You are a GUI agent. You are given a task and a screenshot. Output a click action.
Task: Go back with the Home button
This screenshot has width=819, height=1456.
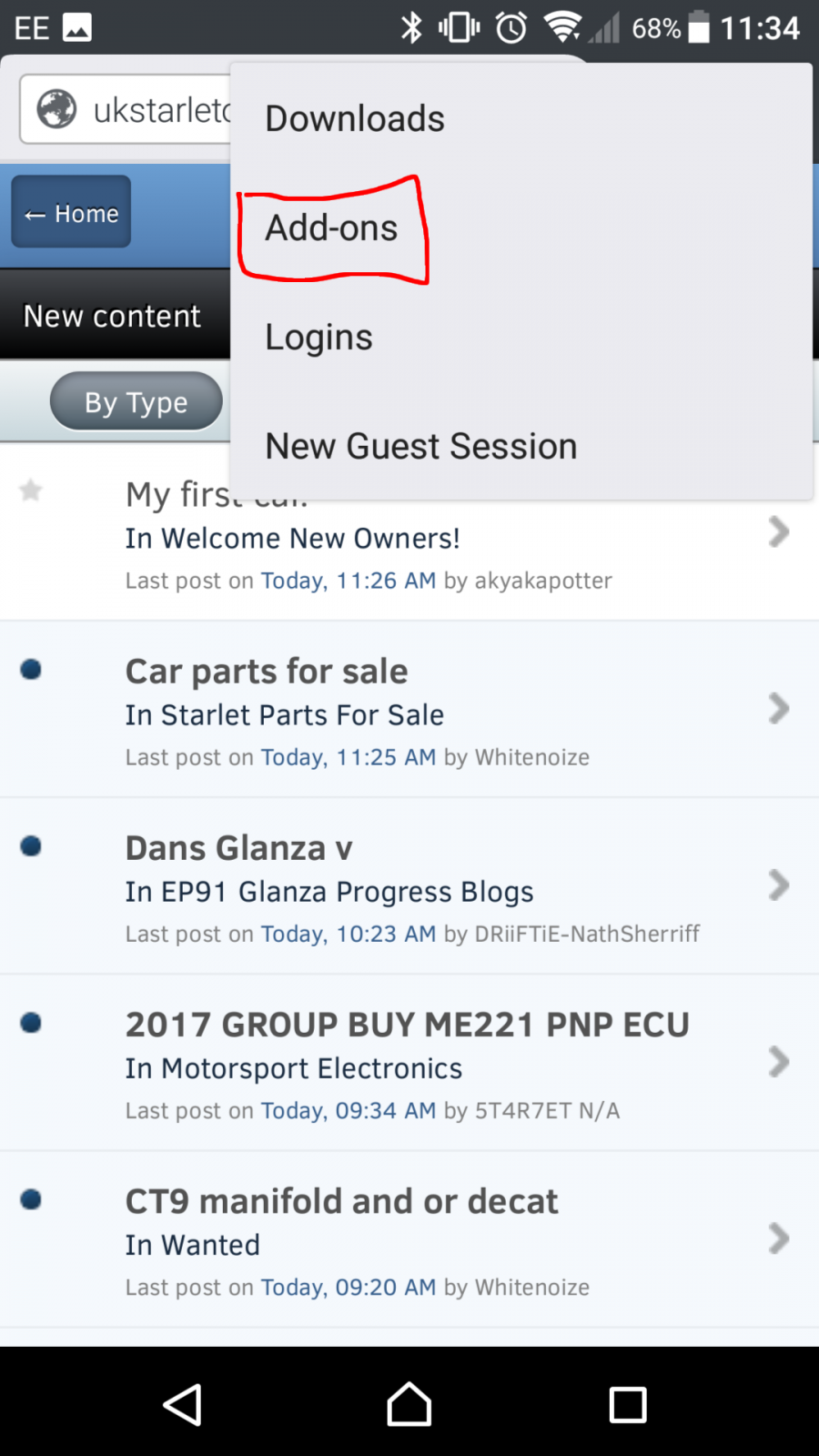pyautogui.click(x=71, y=212)
